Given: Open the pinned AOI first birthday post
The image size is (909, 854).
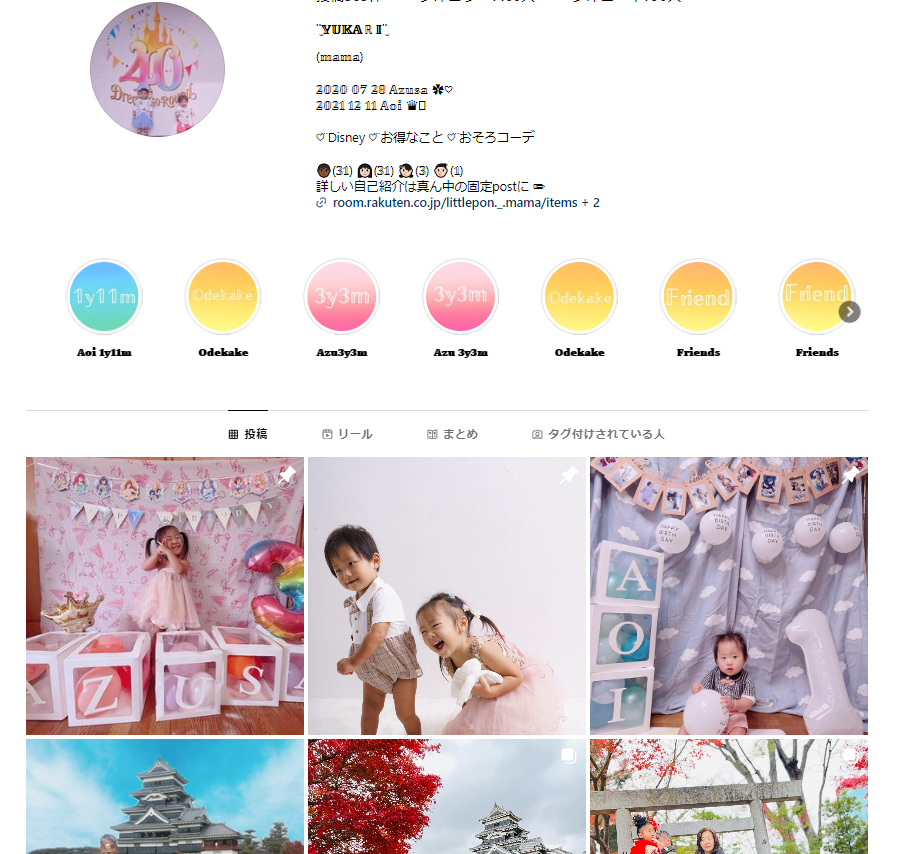Looking at the screenshot, I should point(729,596).
